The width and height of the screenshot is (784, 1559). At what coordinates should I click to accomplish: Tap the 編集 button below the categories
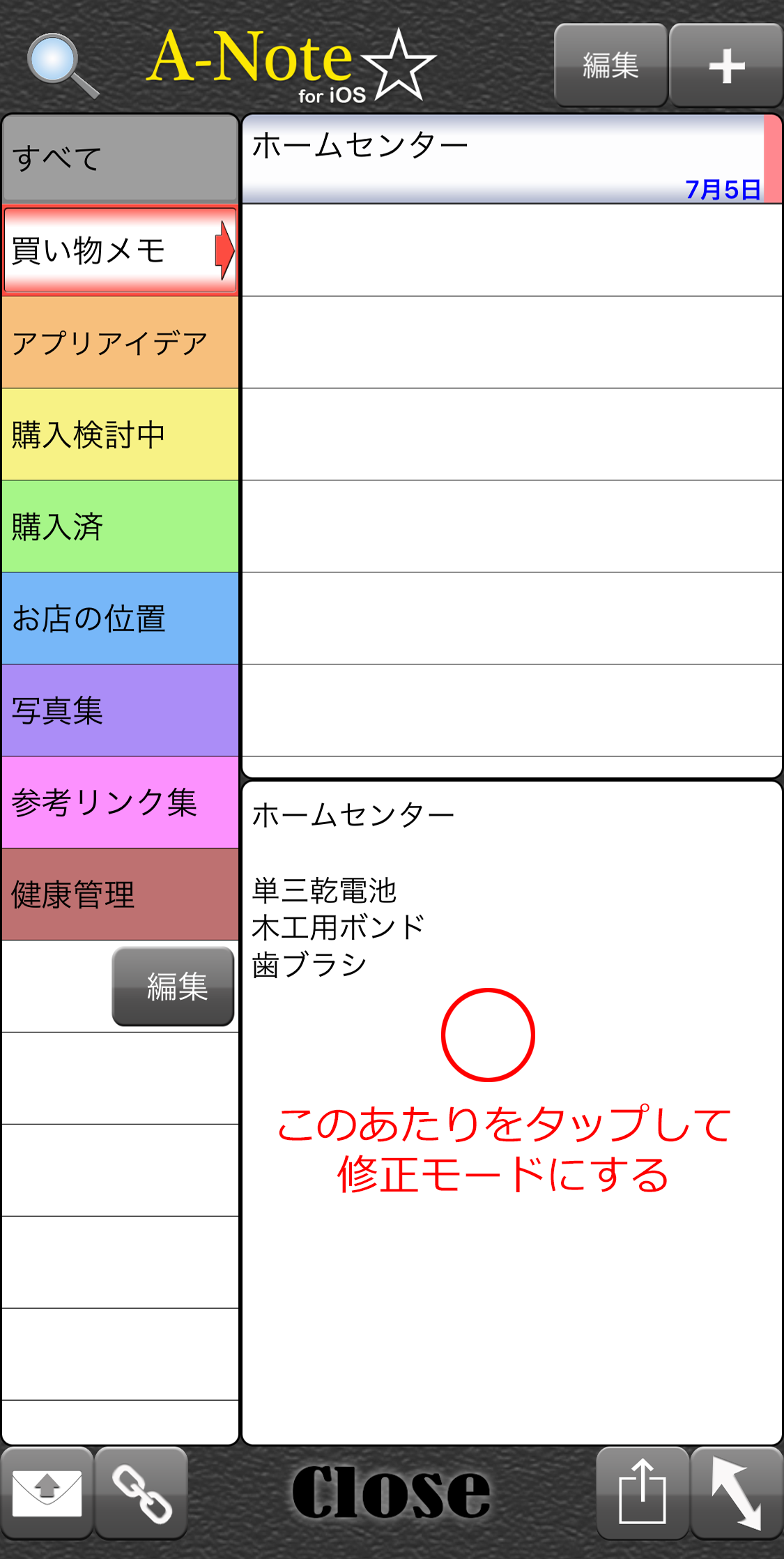(174, 986)
